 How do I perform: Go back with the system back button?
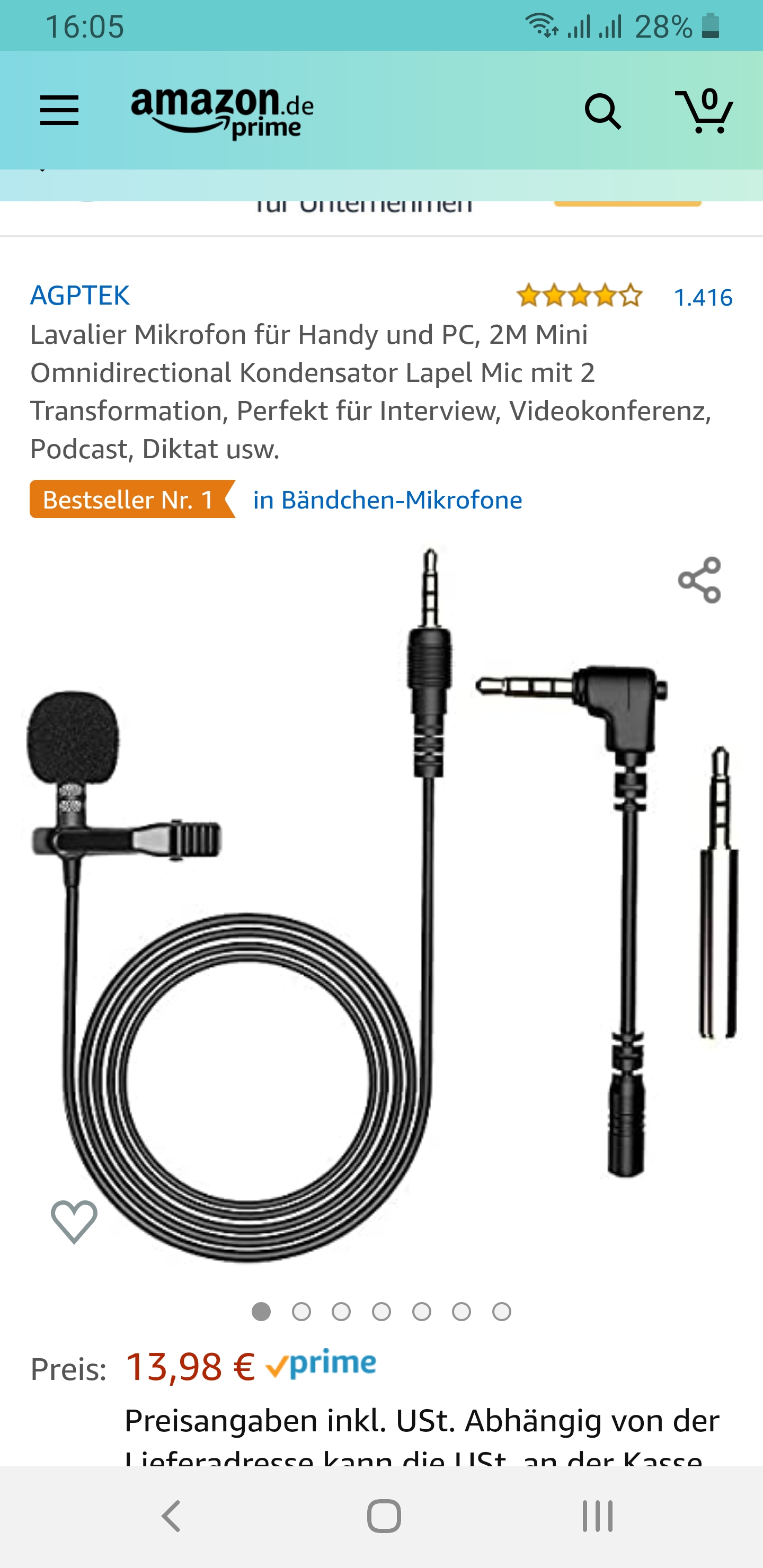click(x=171, y=1516)
